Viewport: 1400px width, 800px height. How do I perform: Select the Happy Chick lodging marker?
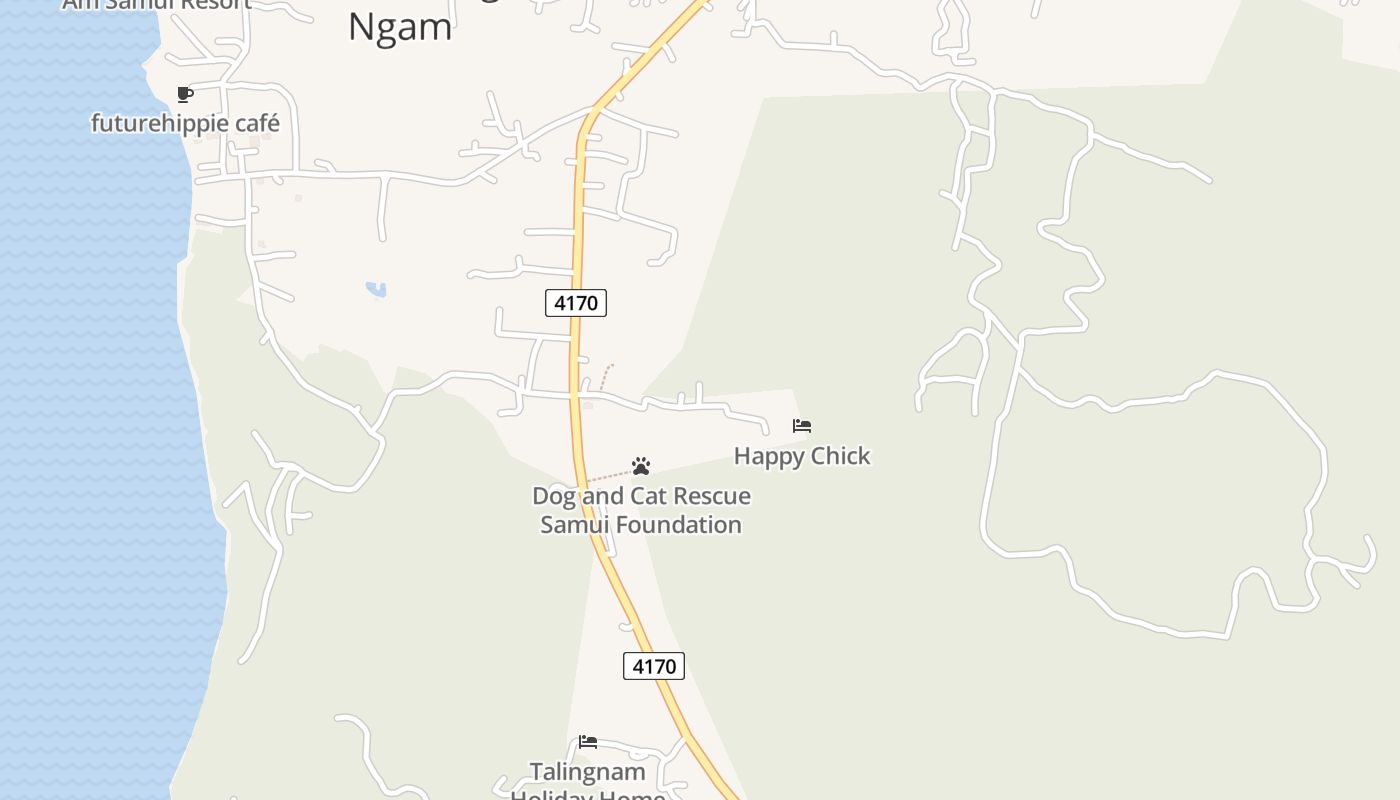pyautogui.click(x=801, y=426)
